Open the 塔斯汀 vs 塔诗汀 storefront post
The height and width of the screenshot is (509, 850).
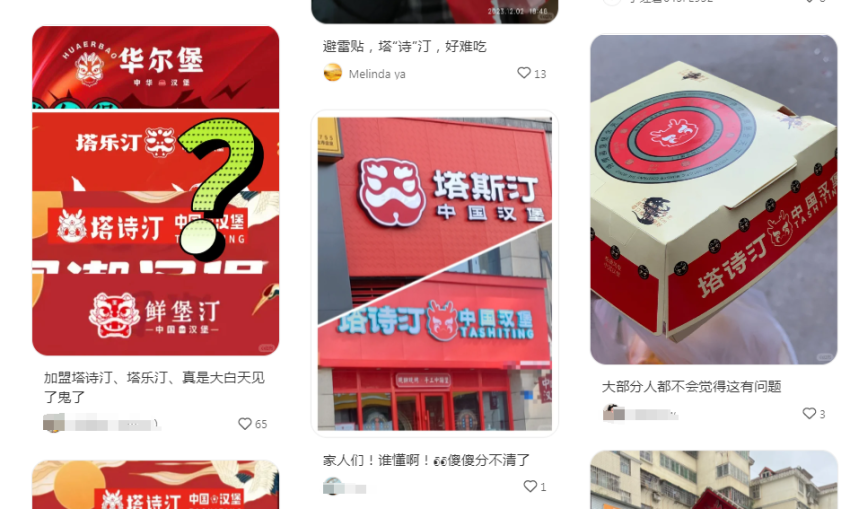pos(434,272)
